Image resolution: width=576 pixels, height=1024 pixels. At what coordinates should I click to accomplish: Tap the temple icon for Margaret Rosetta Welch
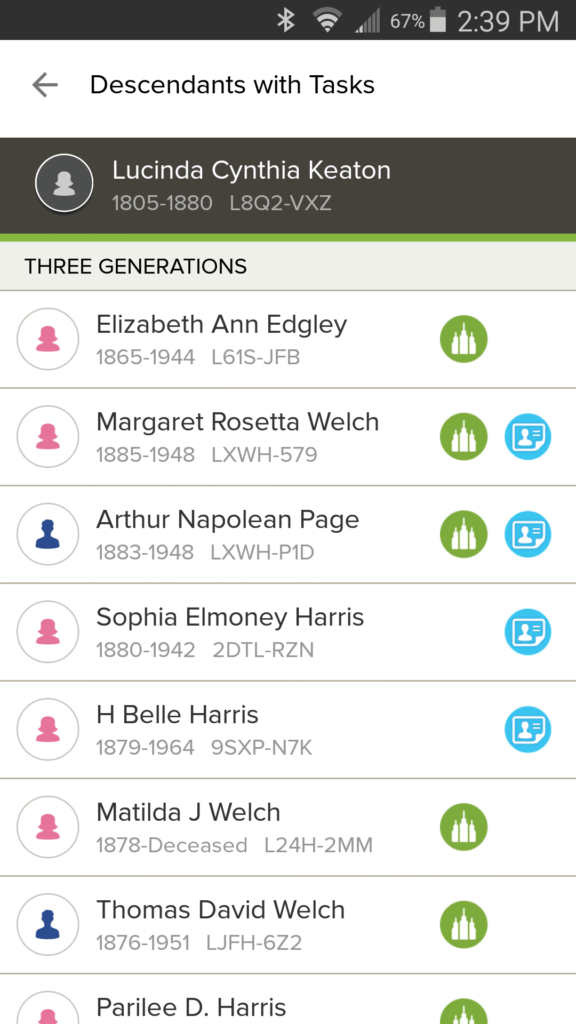tap(464, 437)
